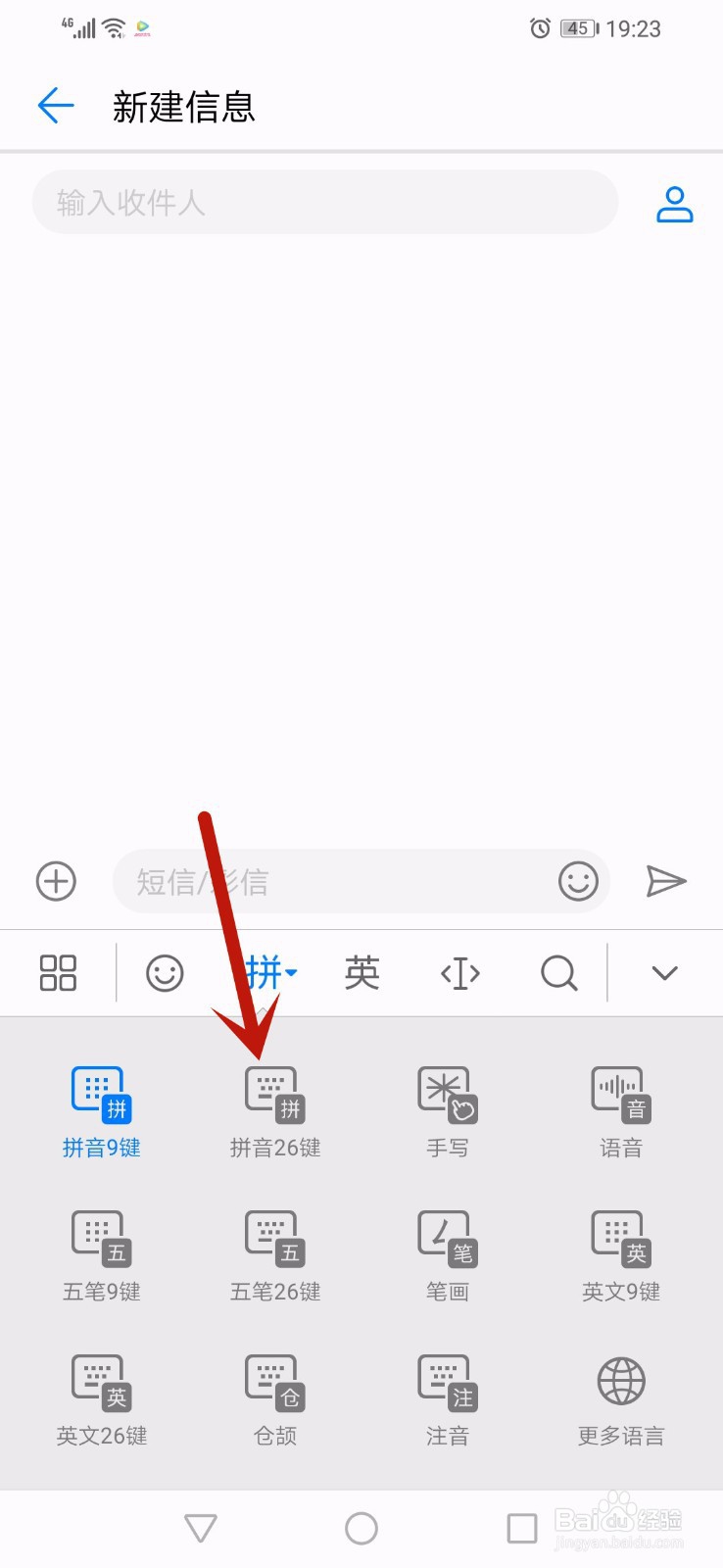Open keyboard search function

pos(558,972)
